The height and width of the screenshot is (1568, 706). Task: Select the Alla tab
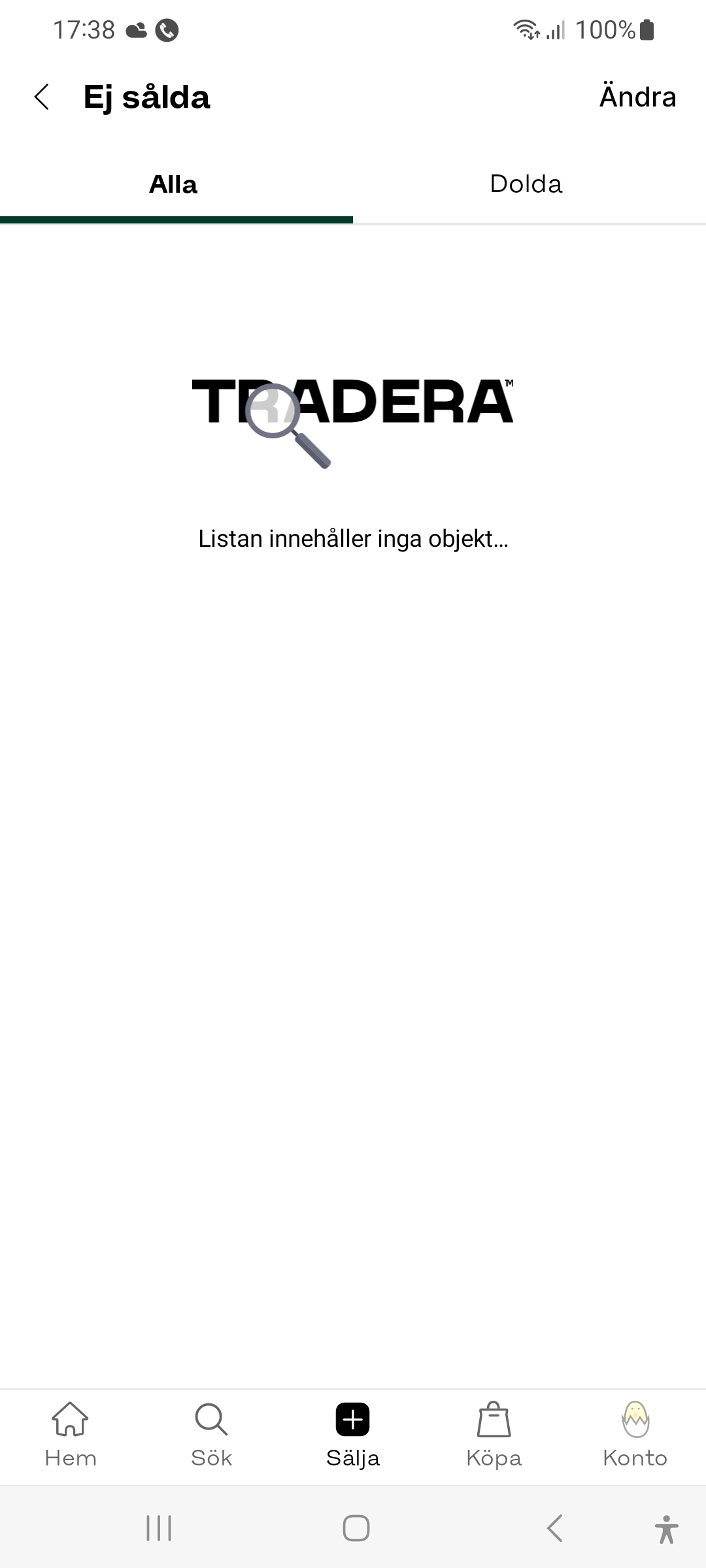[x=173, y=185]
